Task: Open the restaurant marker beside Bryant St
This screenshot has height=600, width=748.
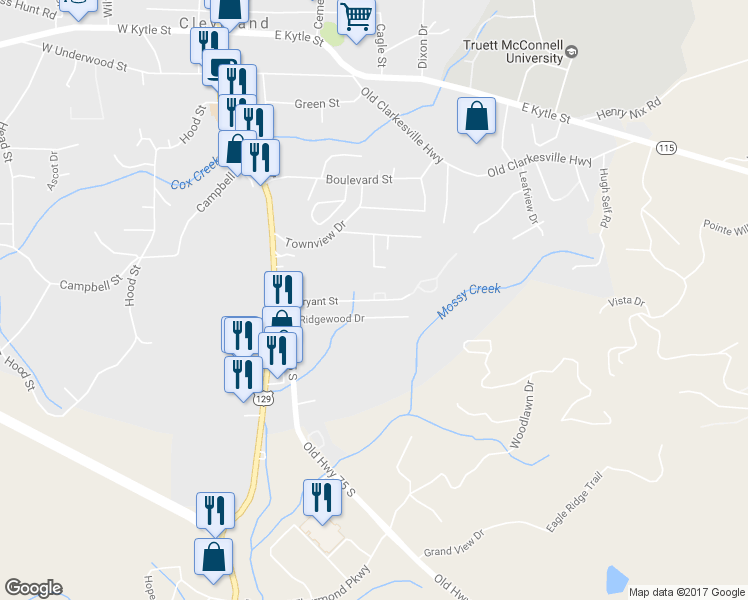Action: pyautogui.click(x=283, y=289)
